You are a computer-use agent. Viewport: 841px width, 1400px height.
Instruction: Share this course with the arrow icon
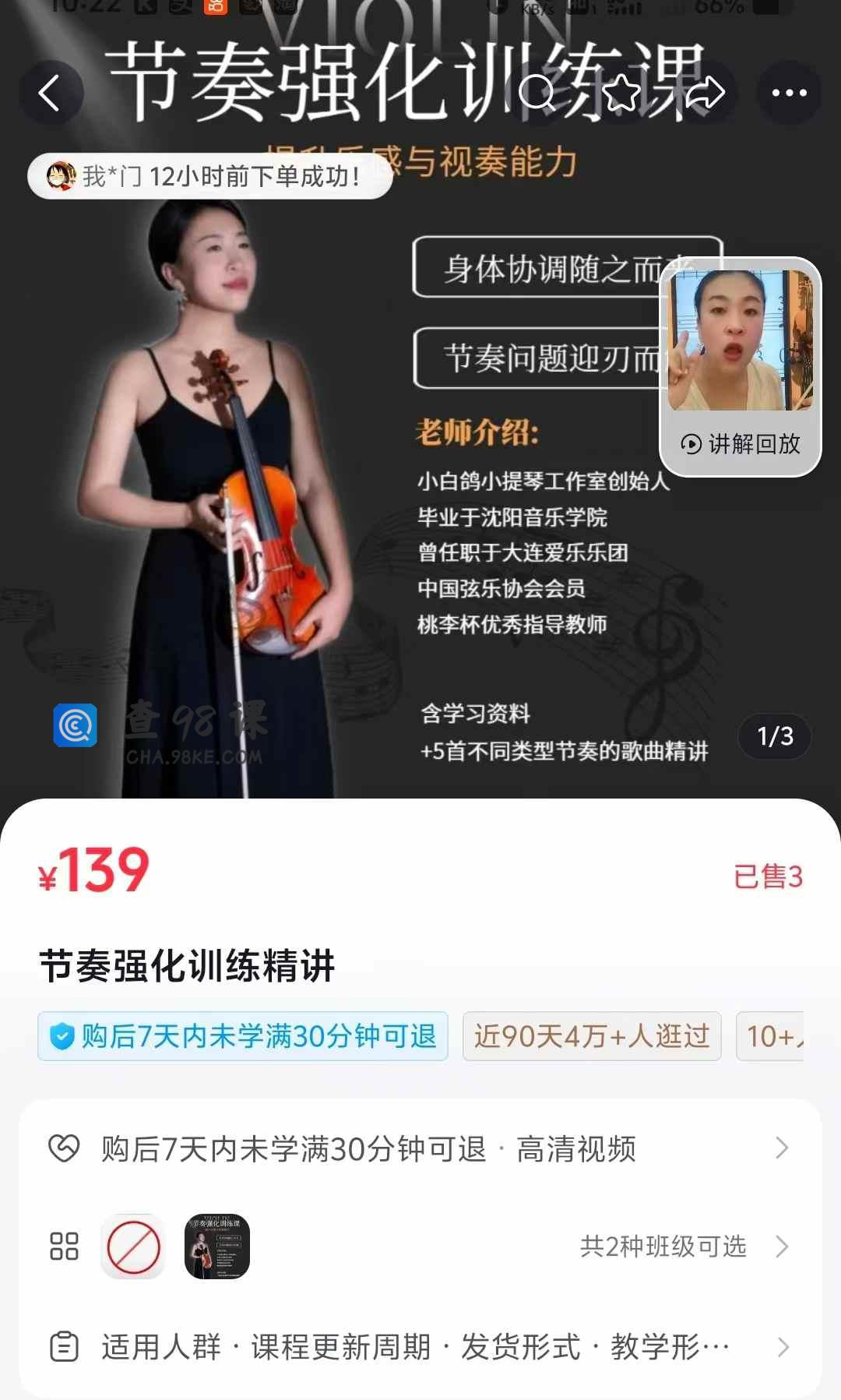pyautogui.click(x=705, y=93)
